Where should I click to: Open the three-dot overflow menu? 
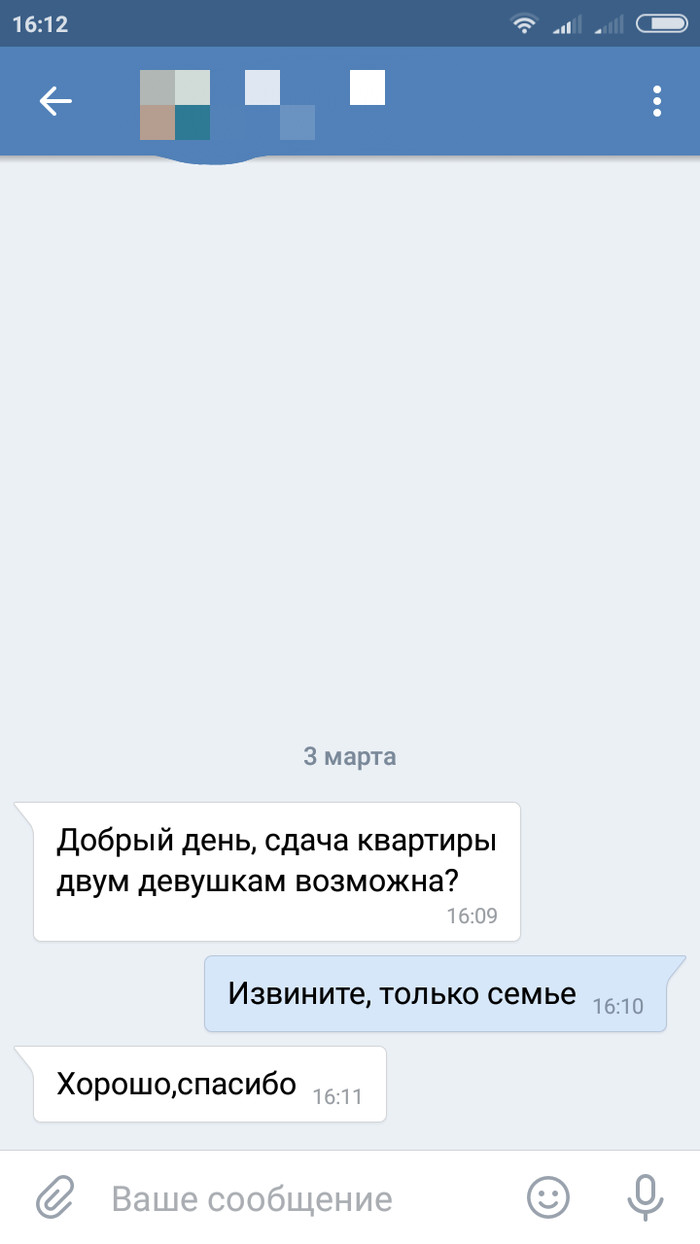[x=657, y=101]
